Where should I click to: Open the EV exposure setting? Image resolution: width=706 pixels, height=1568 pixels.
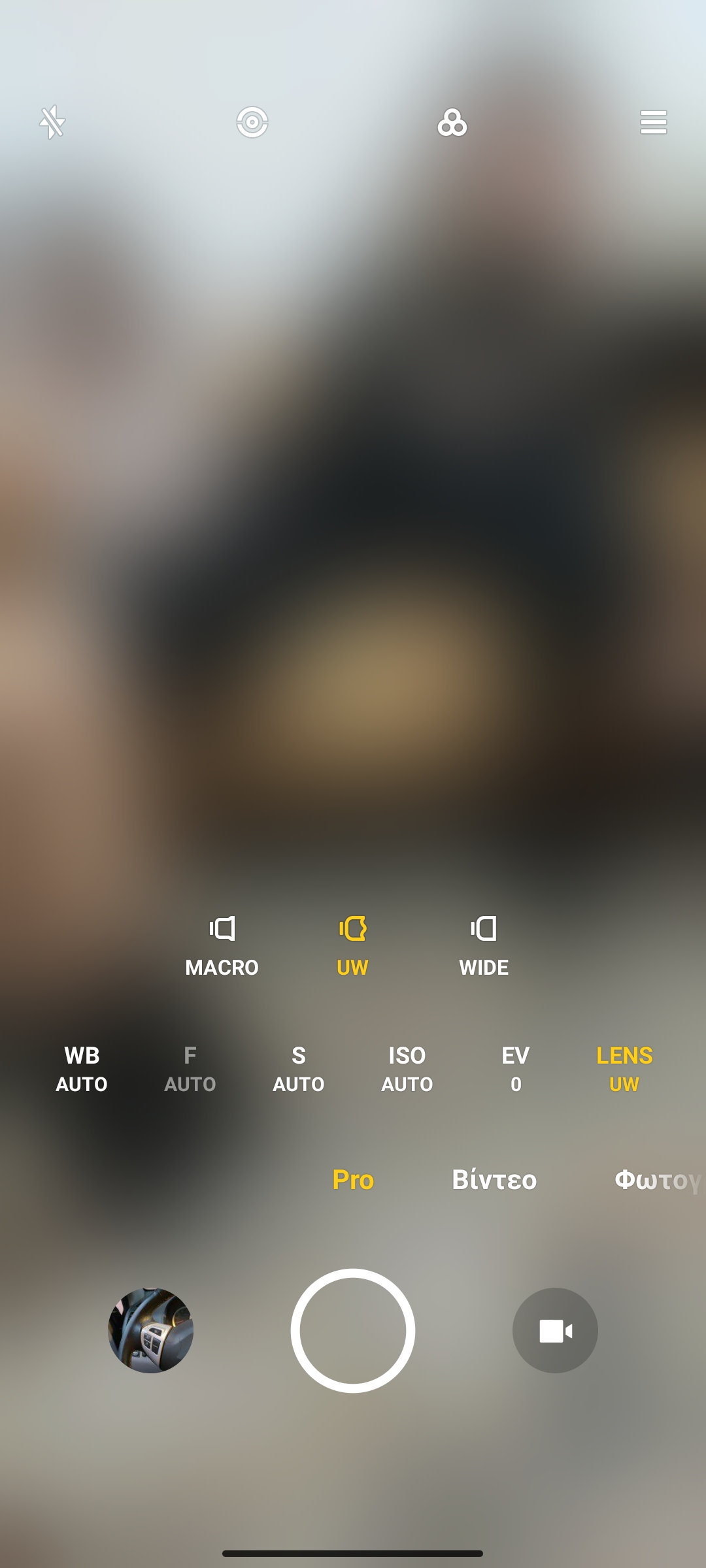coord(516,1069)
